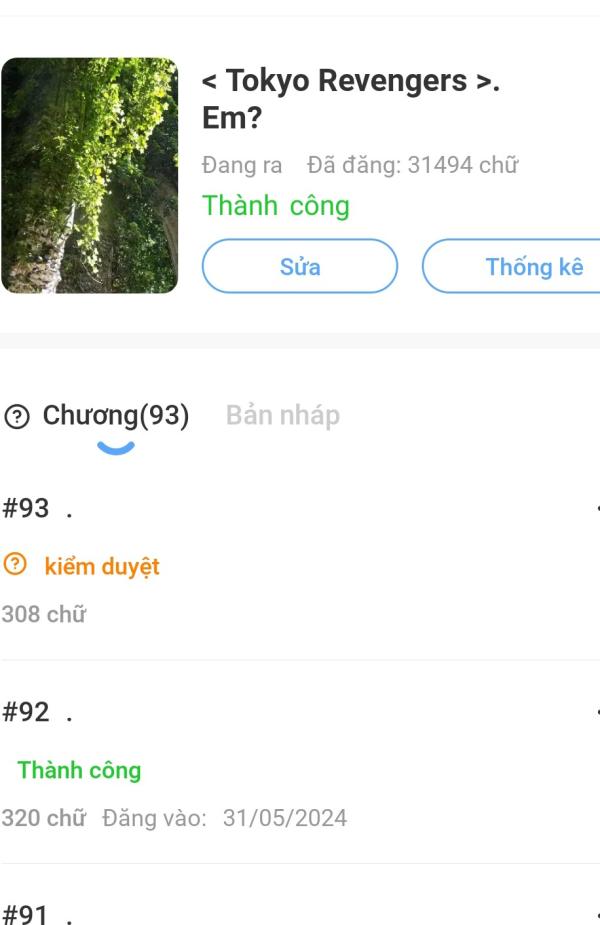Open Thống kê statistics
This screenshot has height=925, width=600.
tap(520, 266)
